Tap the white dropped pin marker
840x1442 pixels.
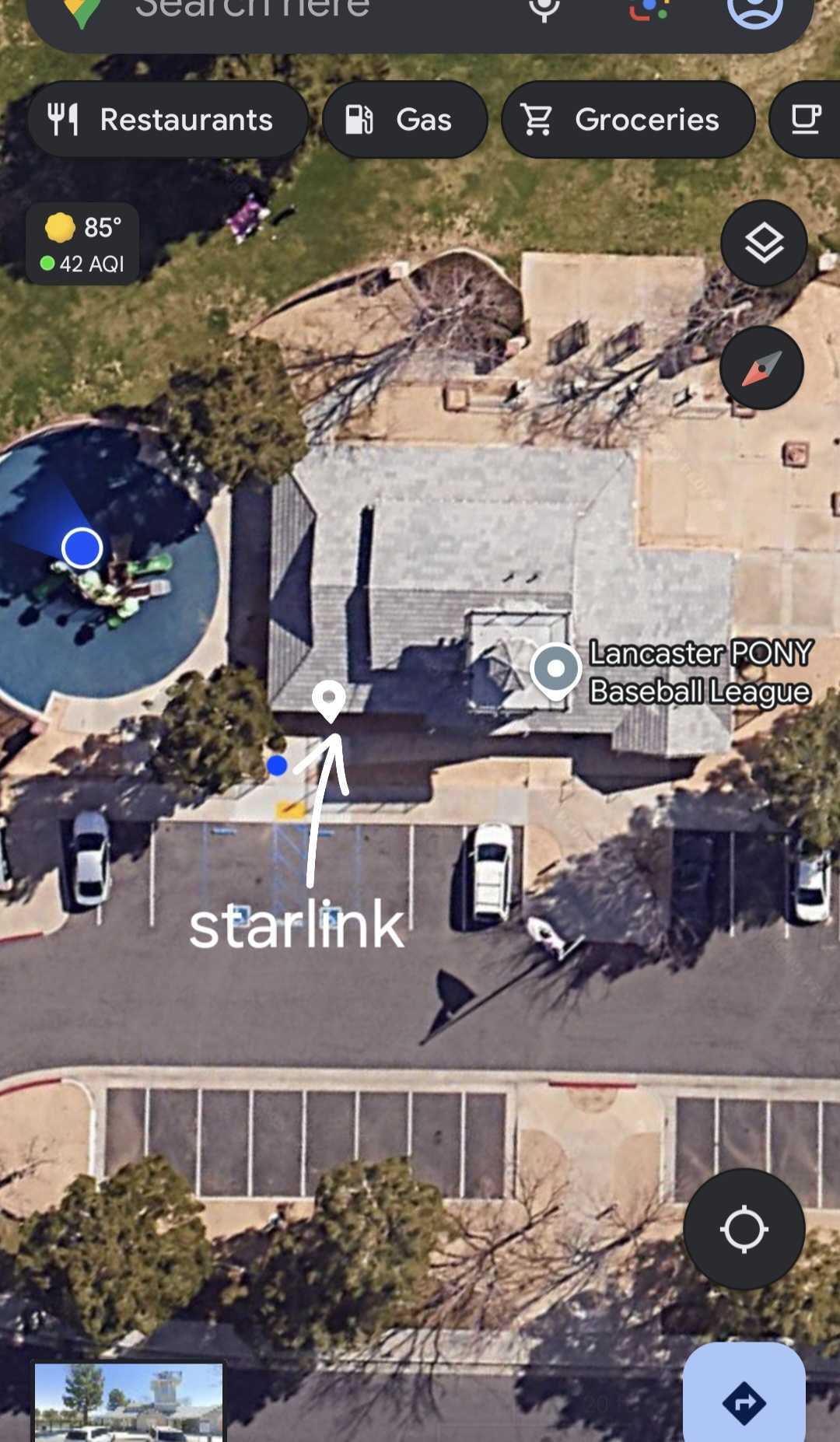[x=329, y=699]
